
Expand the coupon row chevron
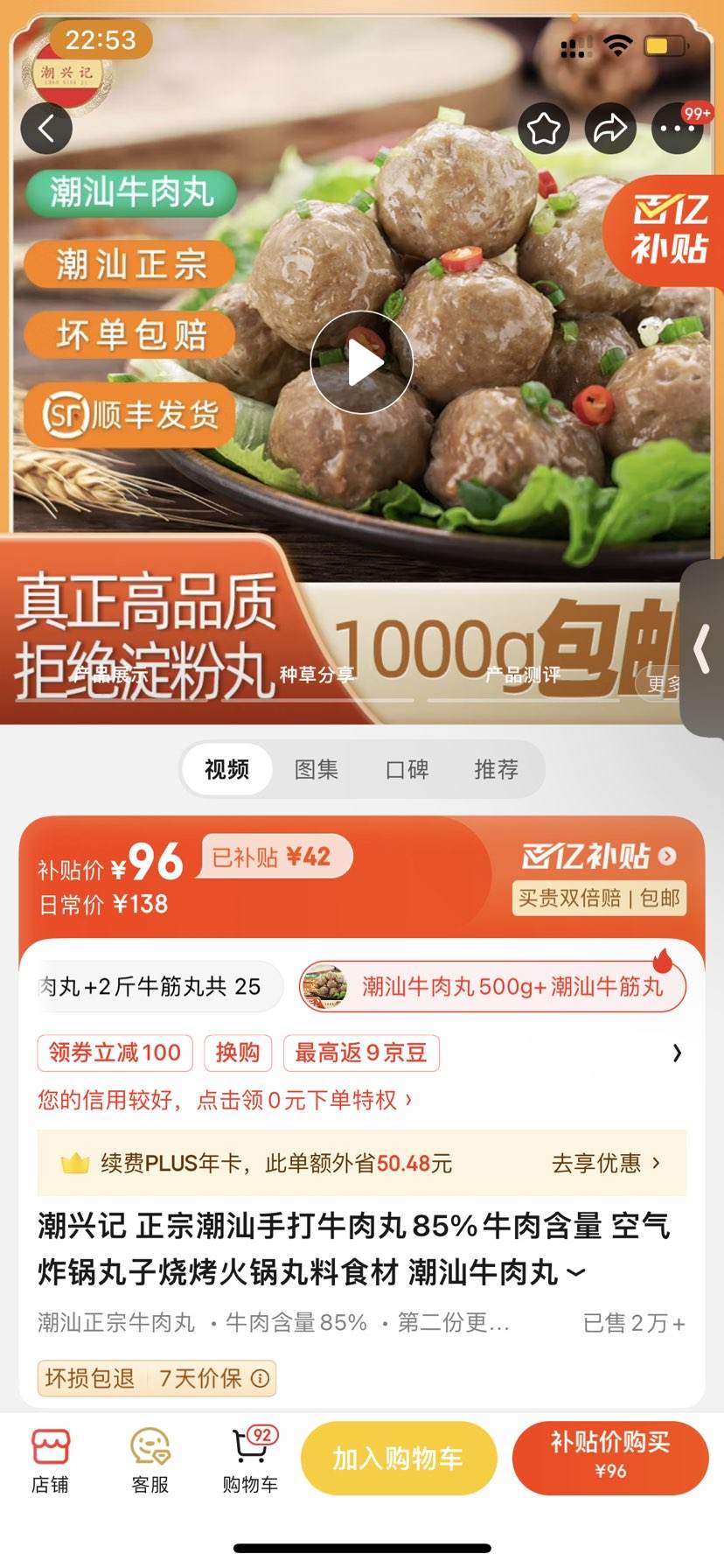click(x=675, y=1054)
